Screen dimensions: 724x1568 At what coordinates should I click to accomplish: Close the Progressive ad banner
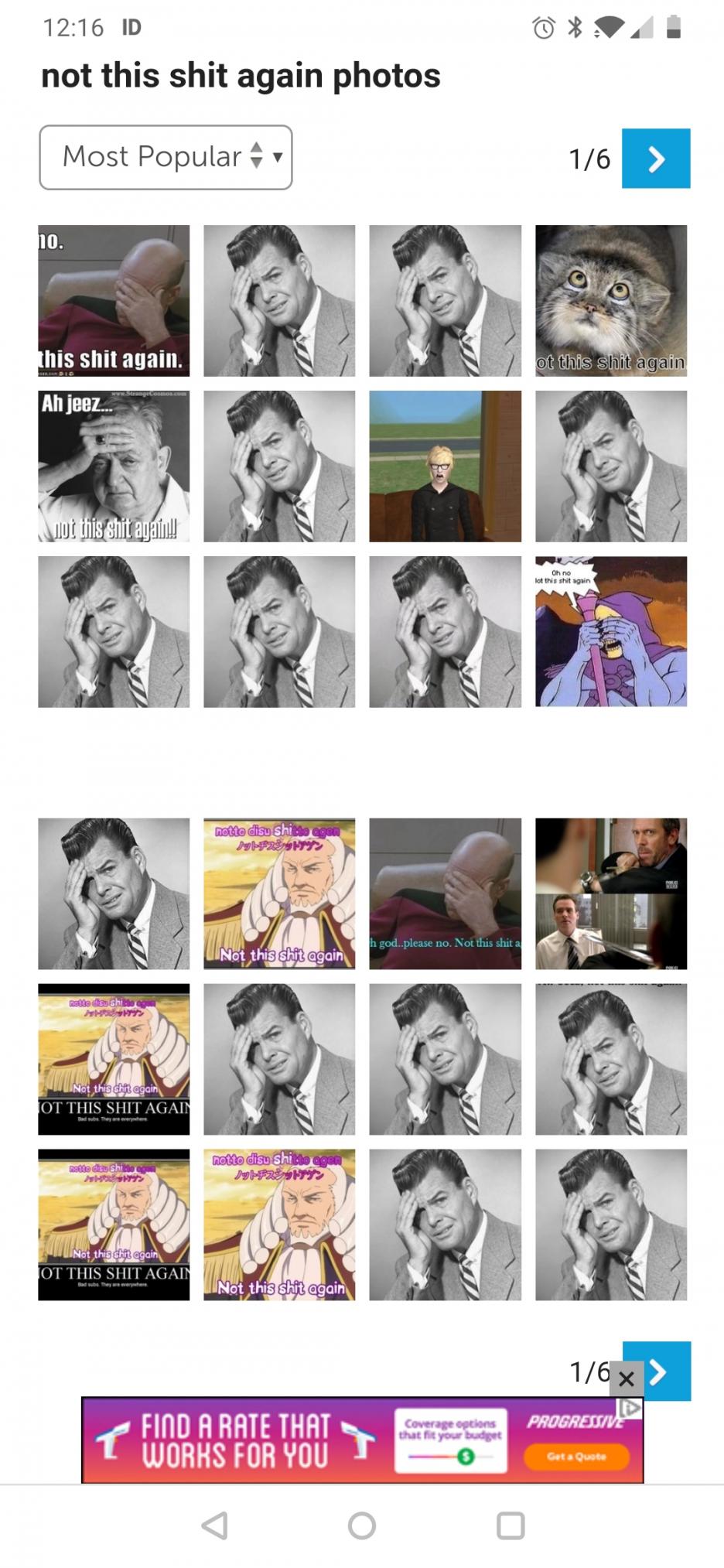(627, 1378)
